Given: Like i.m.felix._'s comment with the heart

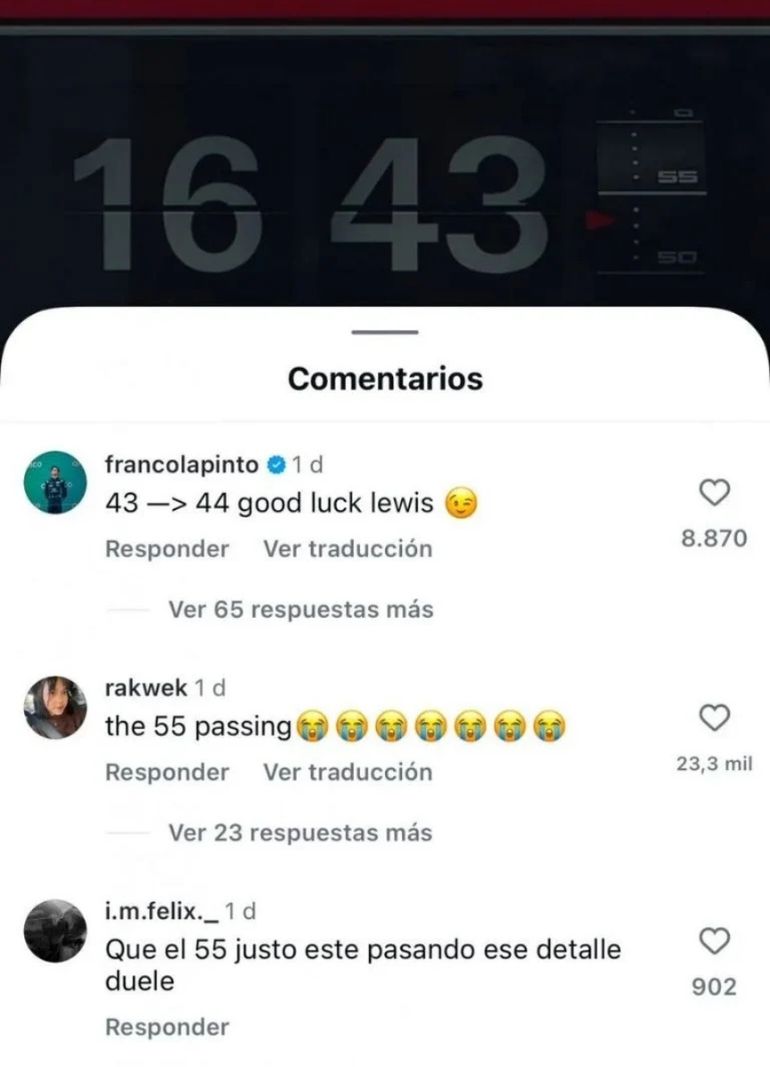Looking at the screenshot, I should pos(713,940).
